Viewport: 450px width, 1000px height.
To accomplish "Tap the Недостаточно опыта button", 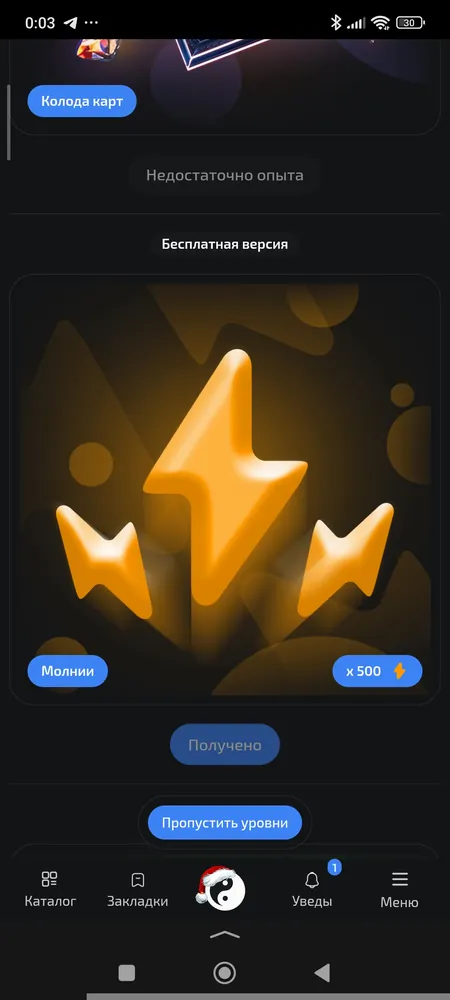I will [x=224, y=175].
